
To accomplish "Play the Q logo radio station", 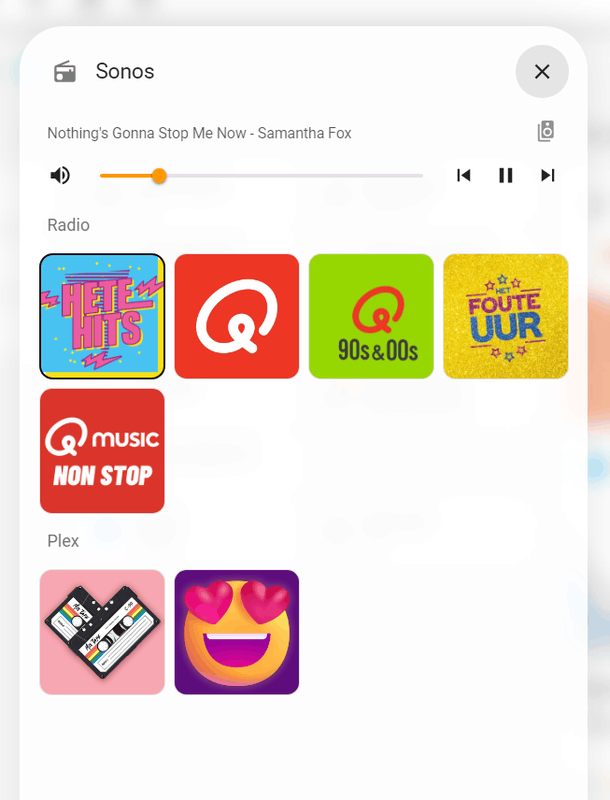I will [x=237, y=316].
